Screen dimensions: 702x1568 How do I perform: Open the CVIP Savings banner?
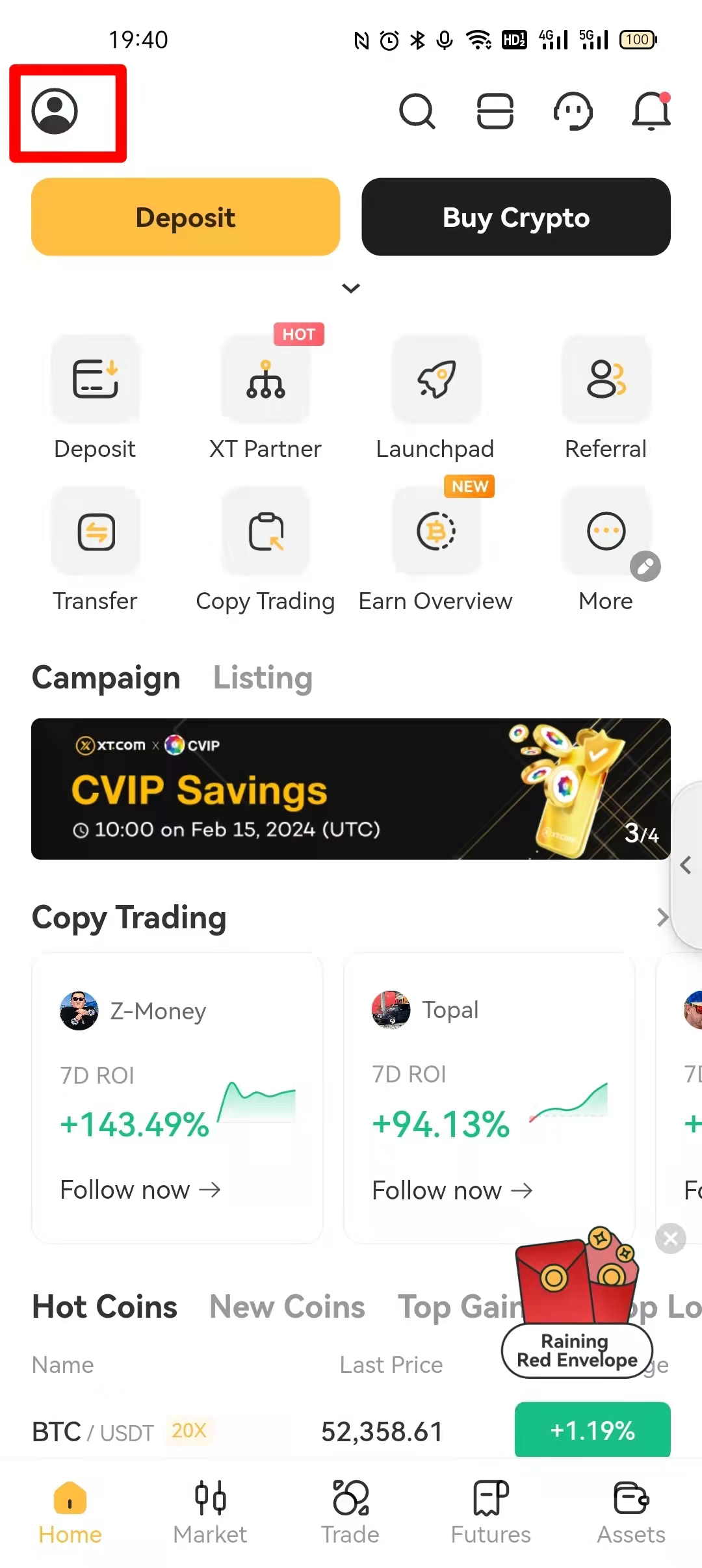(351, 789)
